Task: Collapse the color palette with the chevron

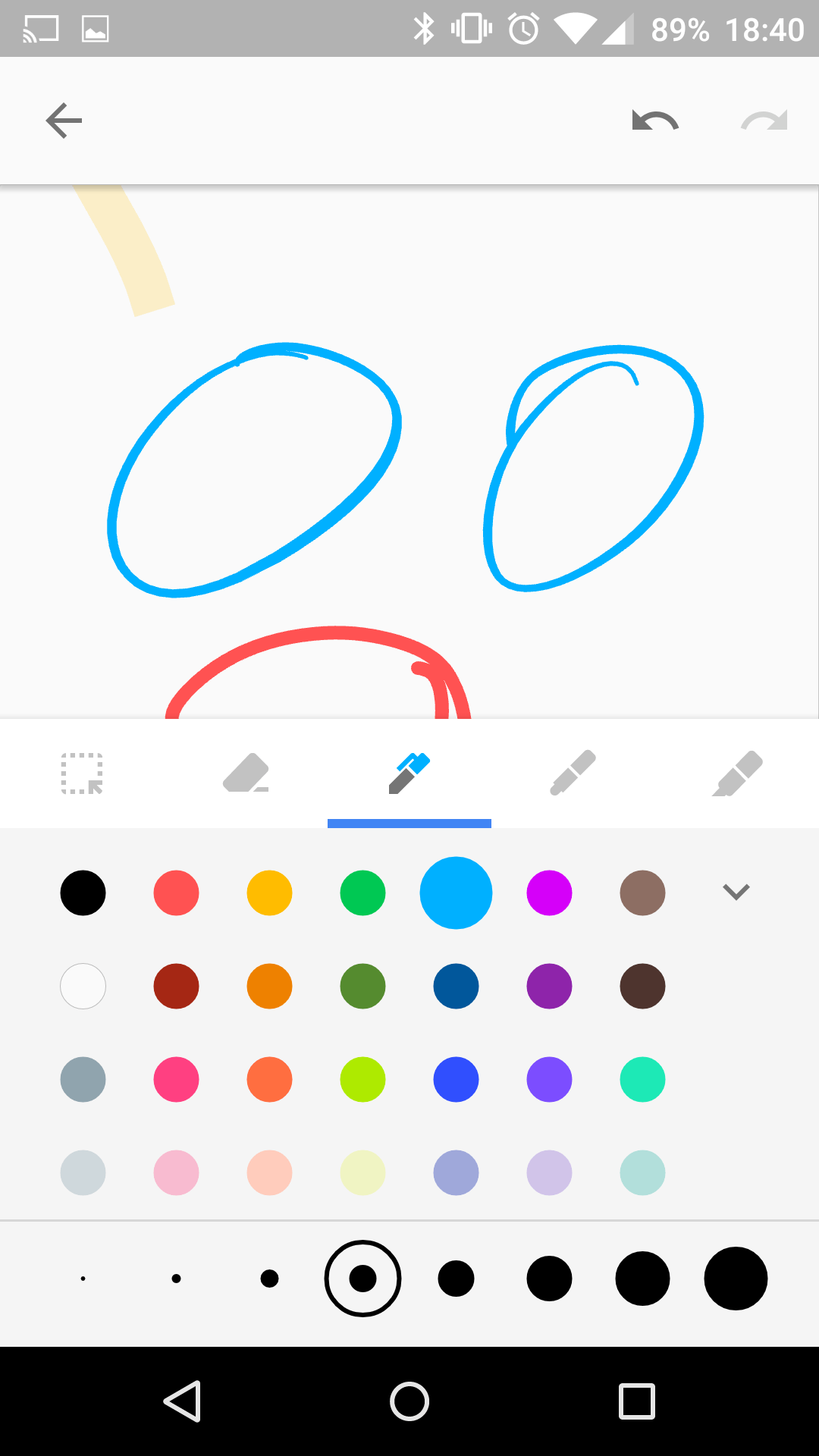Action: point(736,893)
